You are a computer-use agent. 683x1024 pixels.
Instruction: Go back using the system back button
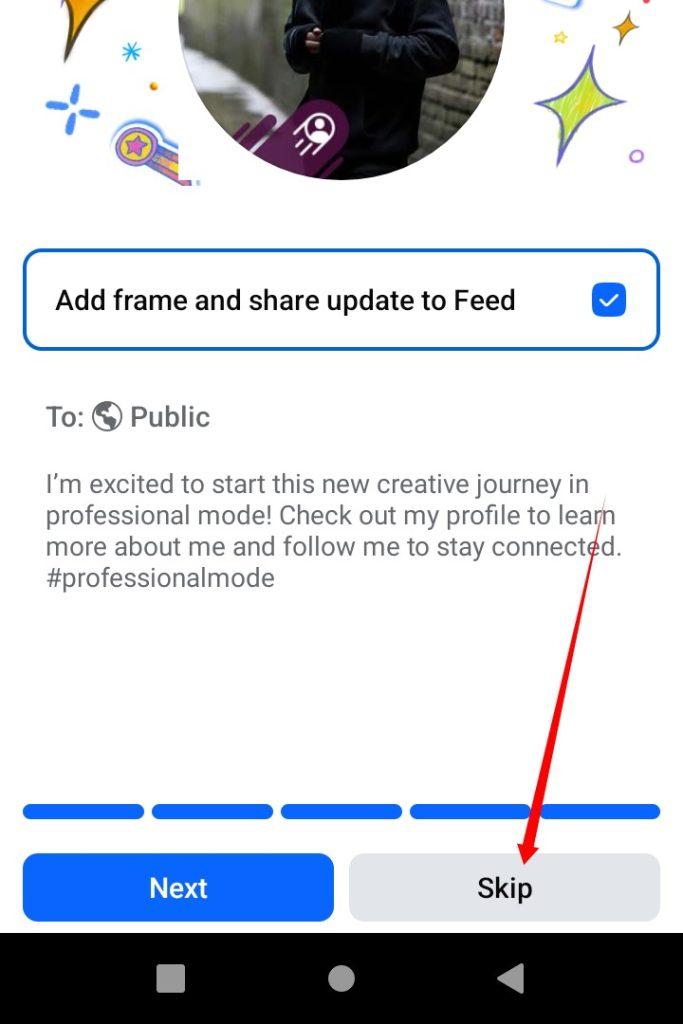(511, 978)
